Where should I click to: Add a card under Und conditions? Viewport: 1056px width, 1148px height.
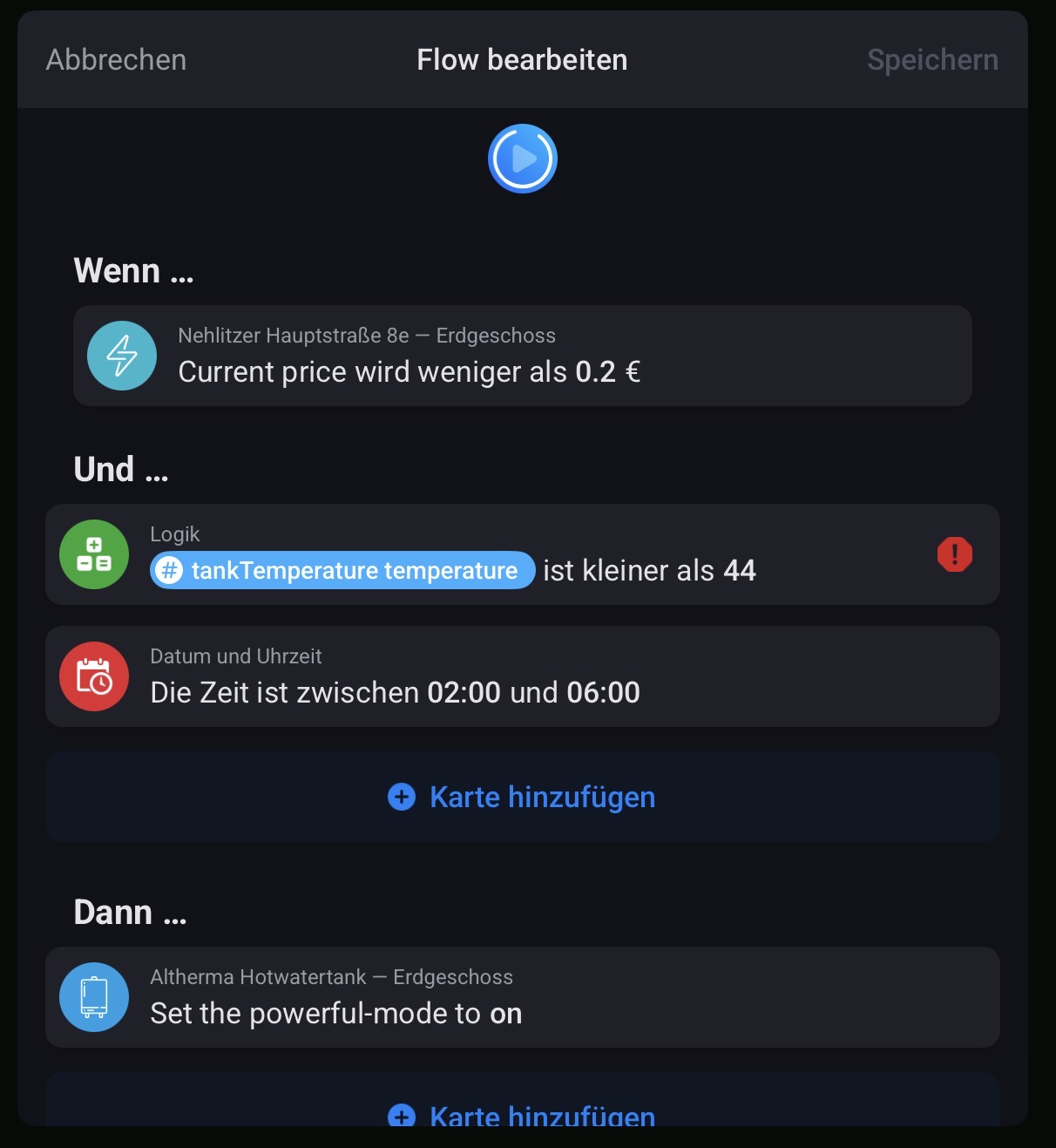point(522,797)
